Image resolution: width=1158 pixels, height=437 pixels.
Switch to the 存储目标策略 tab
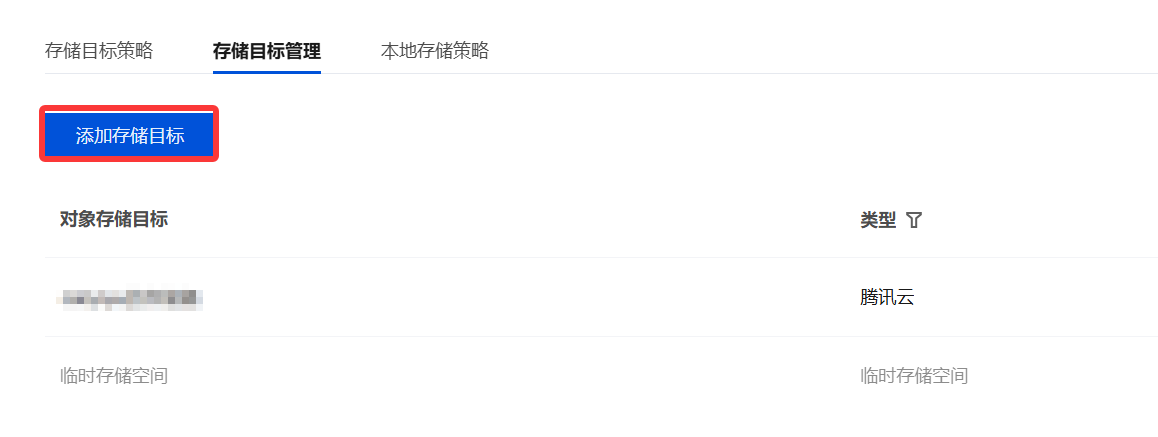tap(99, 51)
